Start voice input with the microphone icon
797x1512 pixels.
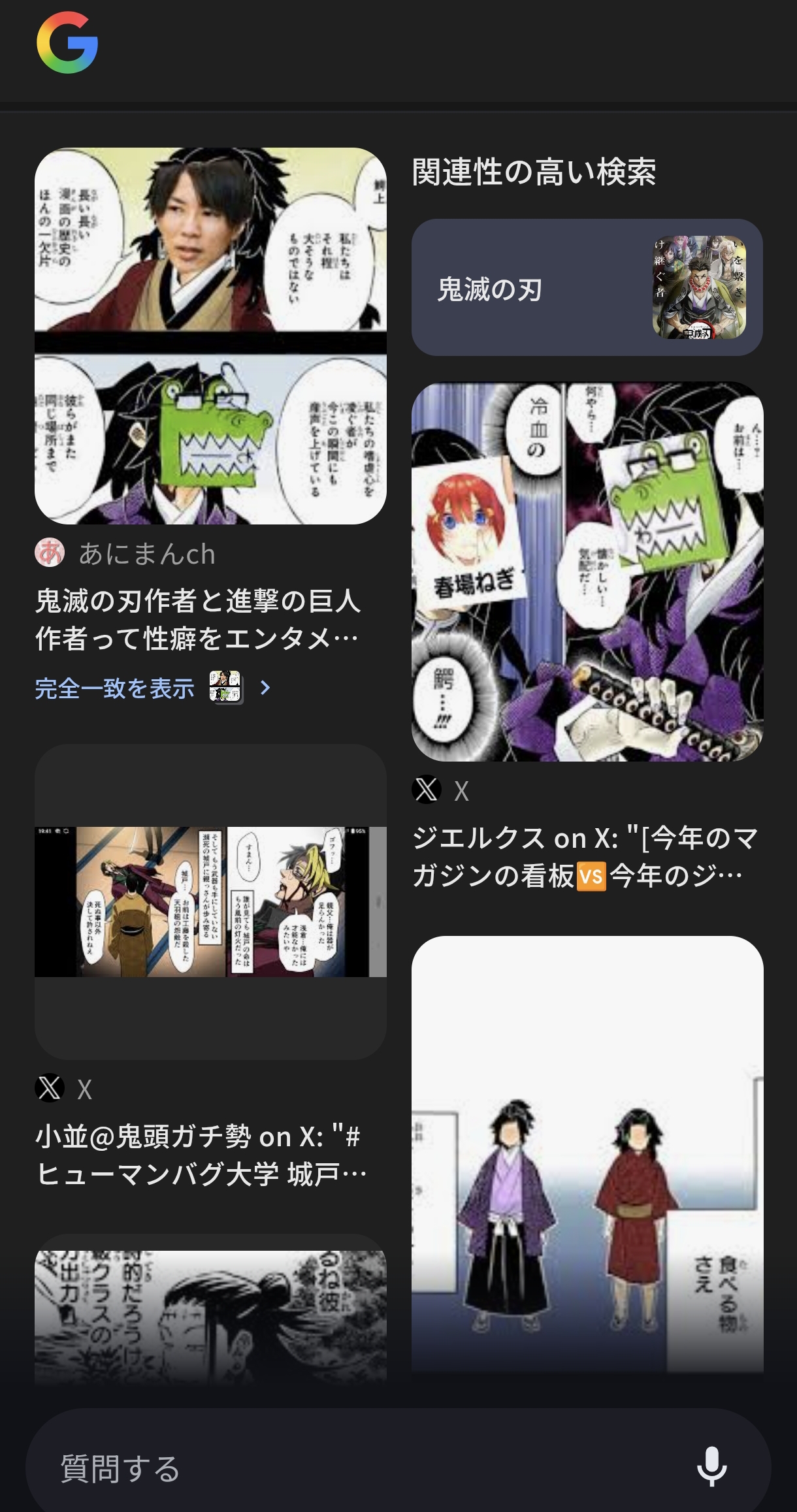(x=711, y=1468)
